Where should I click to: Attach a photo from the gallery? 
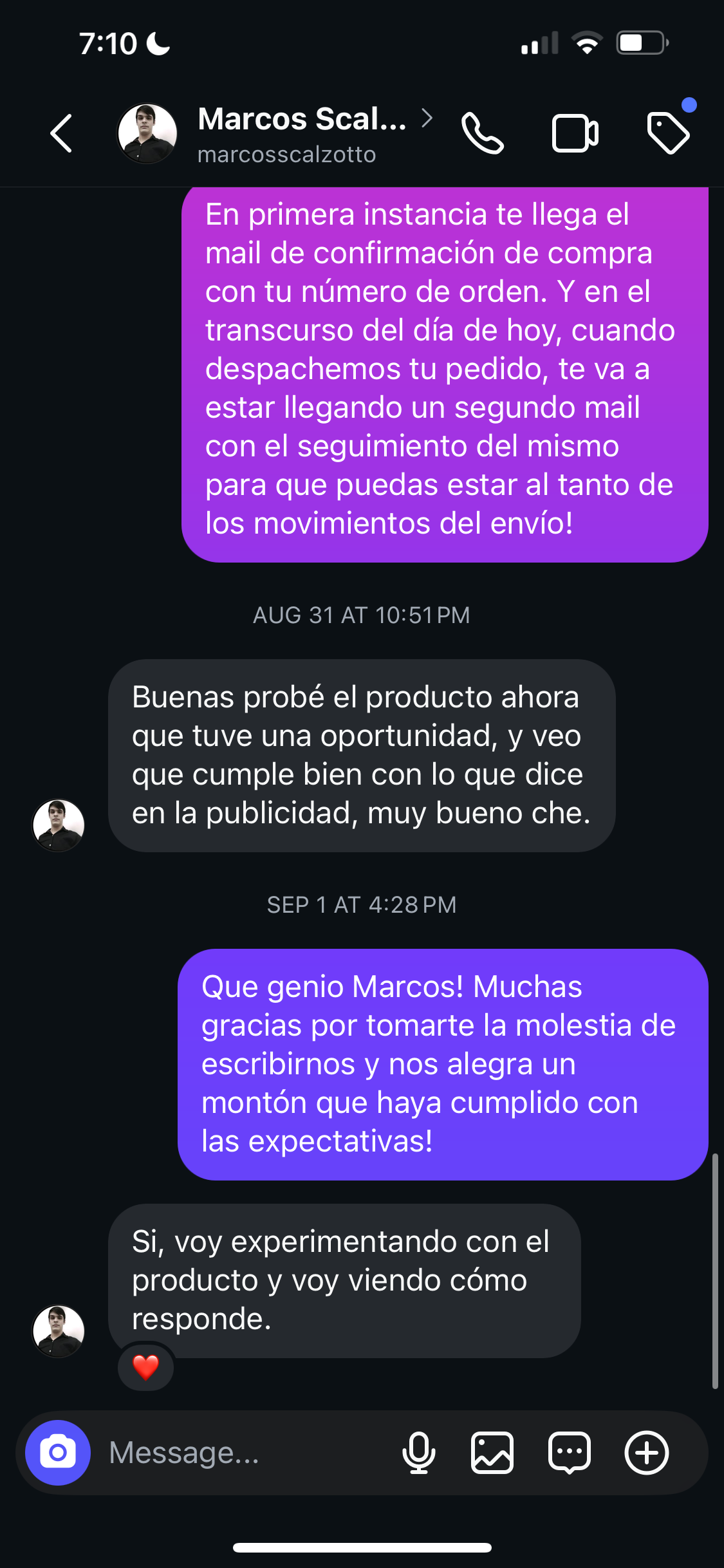click(x=492, y=1453)
